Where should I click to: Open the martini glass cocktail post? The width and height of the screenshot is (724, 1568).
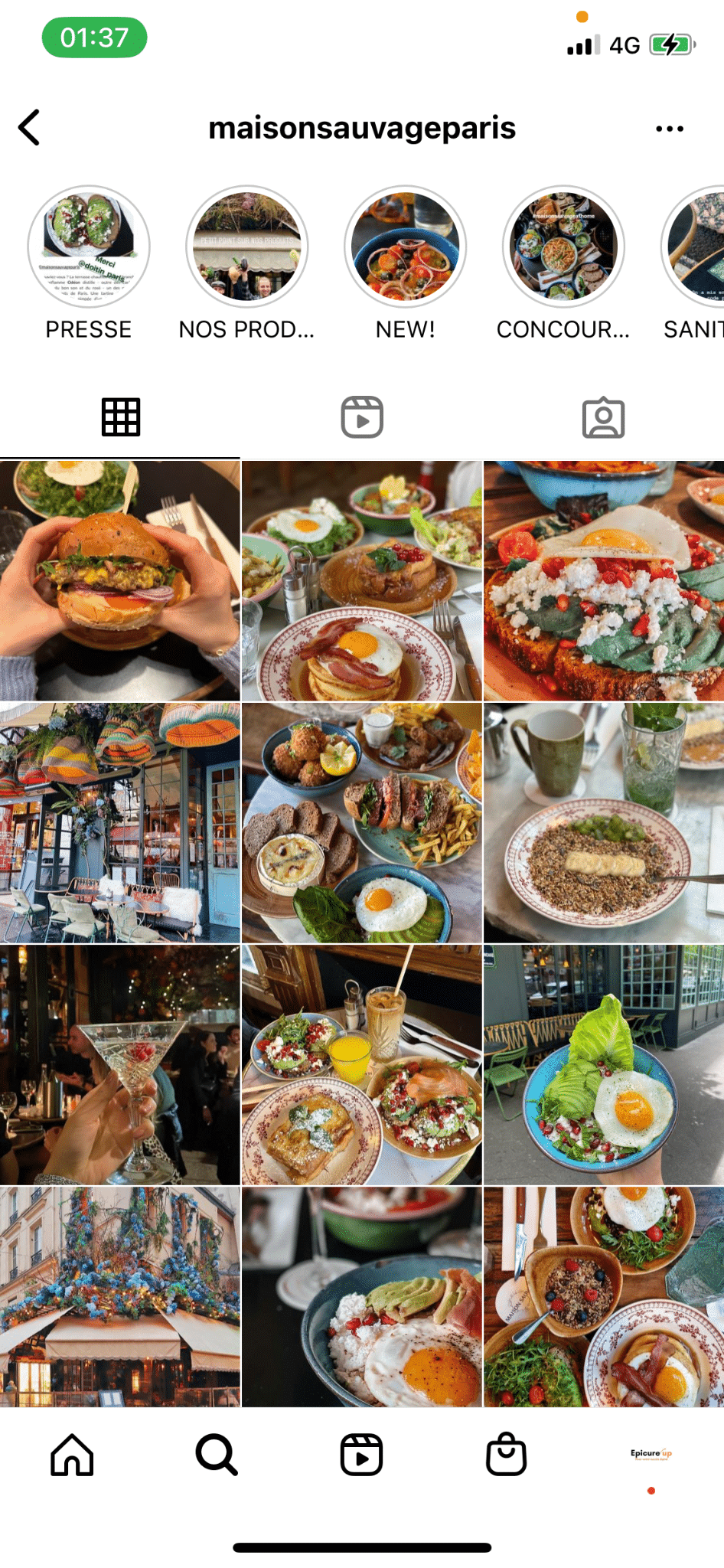tap(119, 1065)
